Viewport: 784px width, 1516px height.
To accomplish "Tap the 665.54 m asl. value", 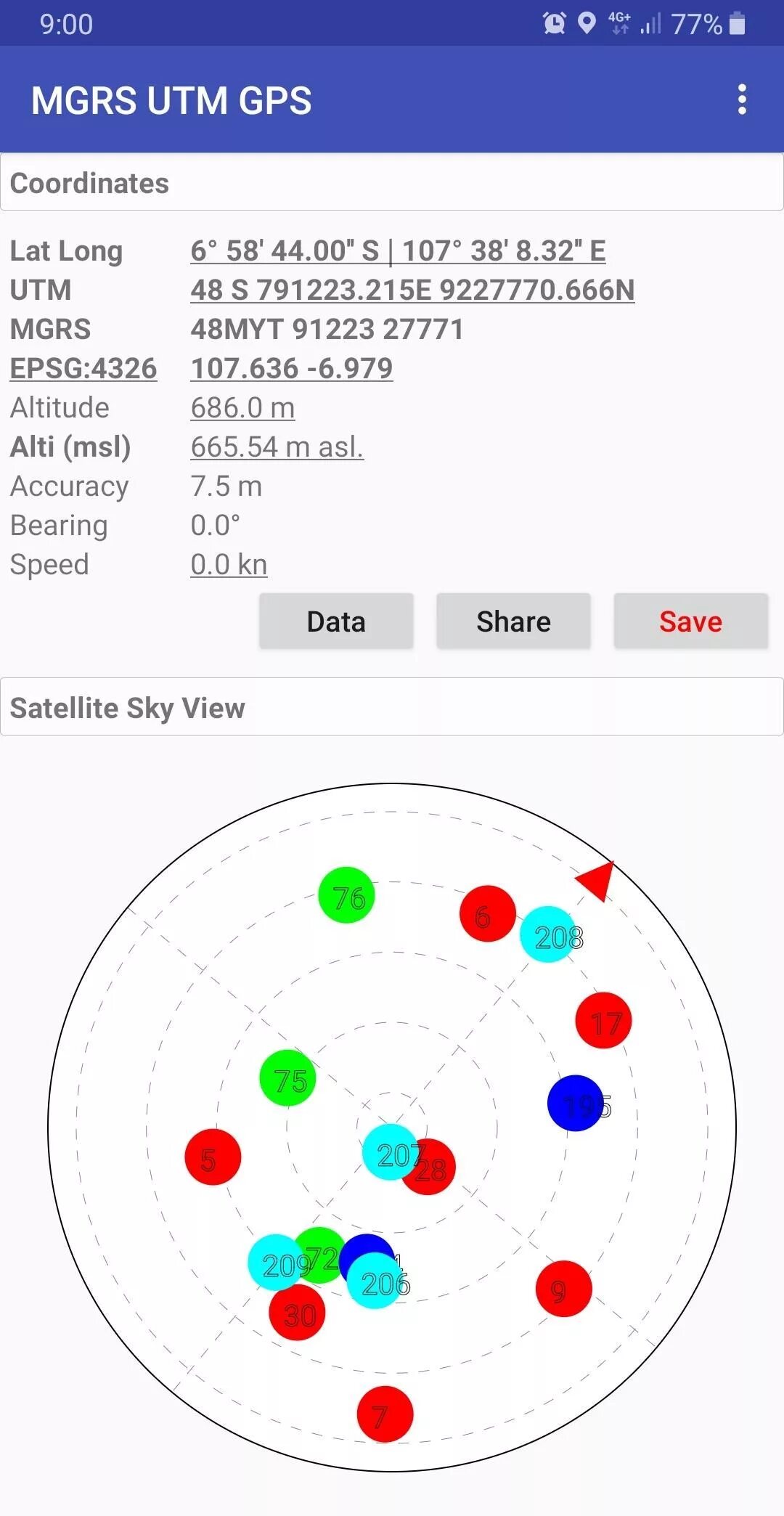I will [x=277, y=447].
